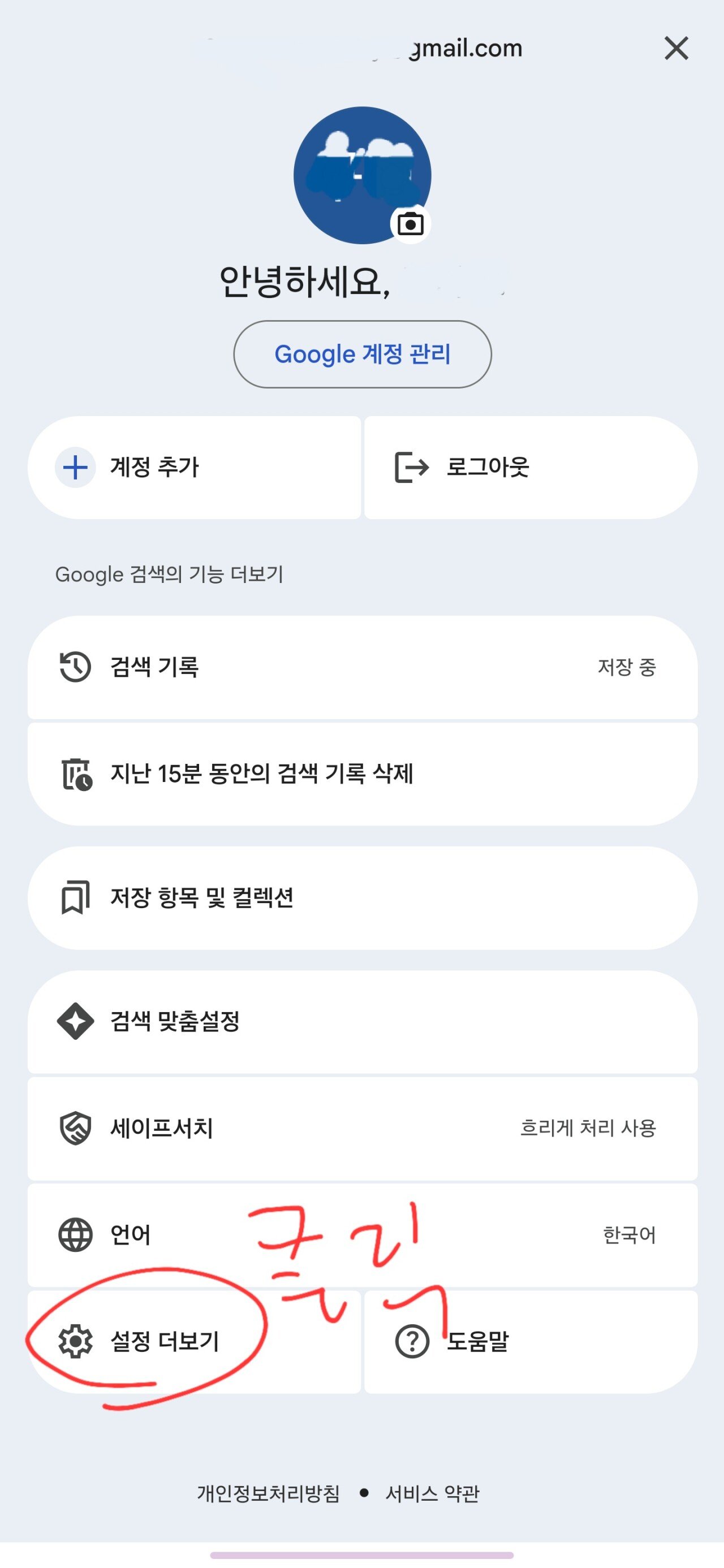Select 로그아웃 to sign out

click(x=531, y=468)
